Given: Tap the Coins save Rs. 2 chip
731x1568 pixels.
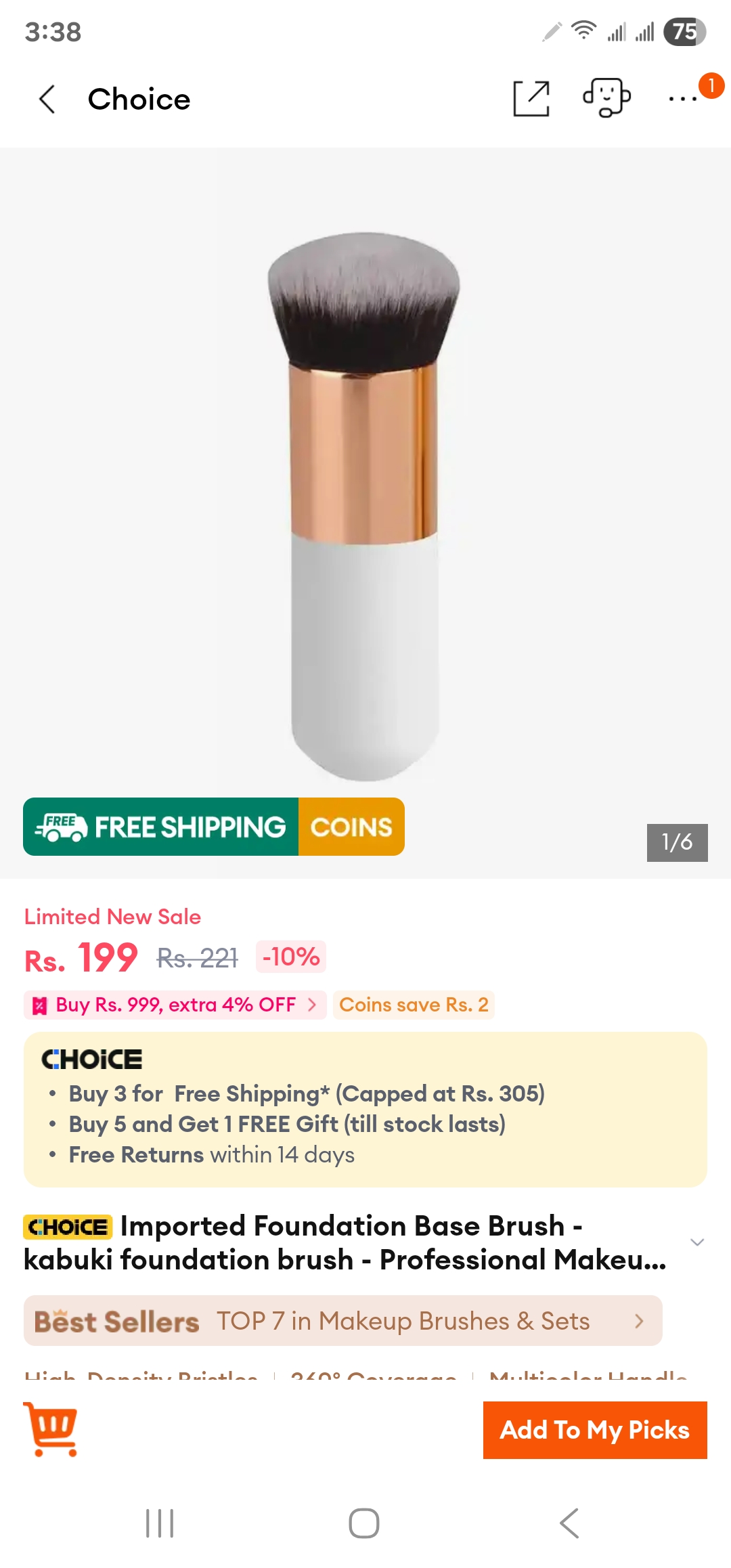Looking at the screenshot, I should (x=414, y=1005).
